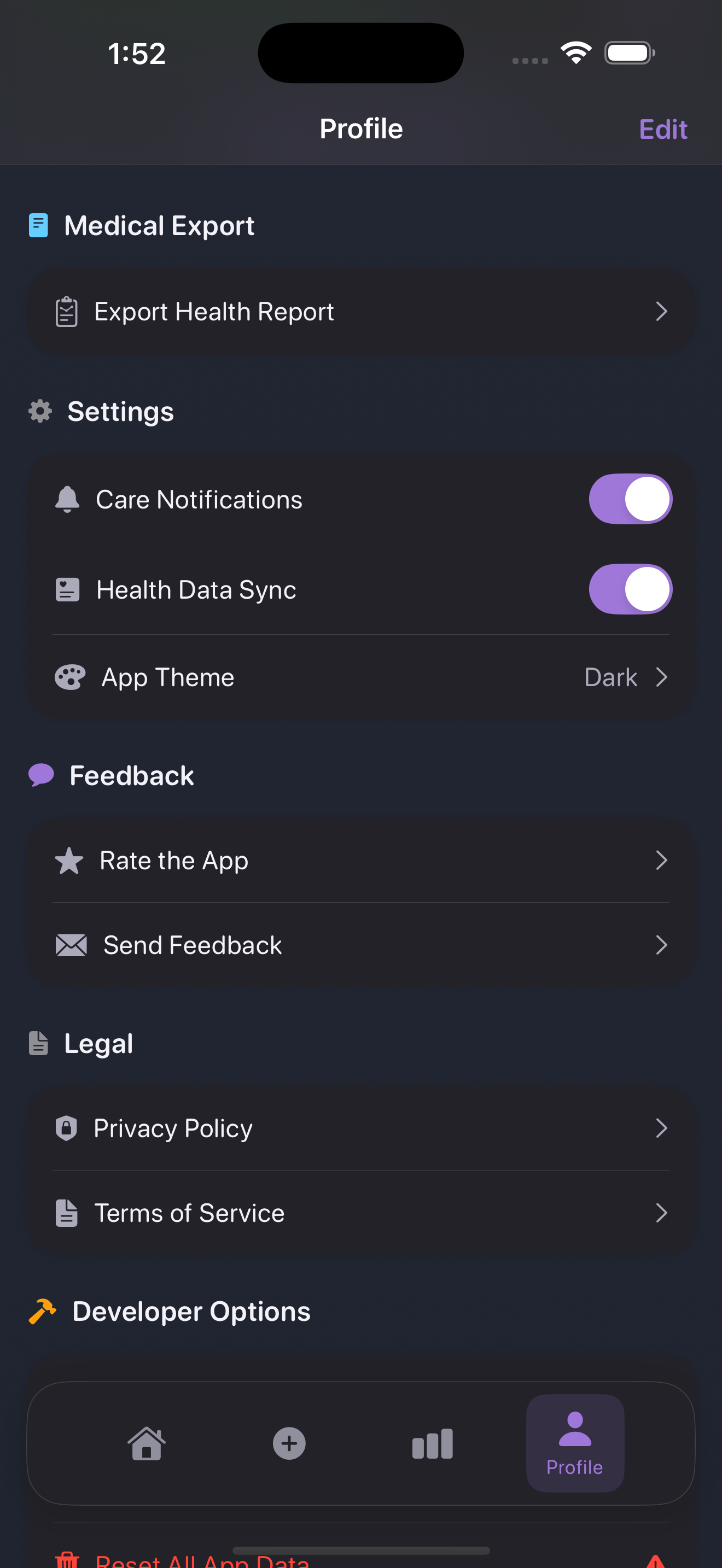
Task: Click the App Theme palette icon
Action: (69, 677)
